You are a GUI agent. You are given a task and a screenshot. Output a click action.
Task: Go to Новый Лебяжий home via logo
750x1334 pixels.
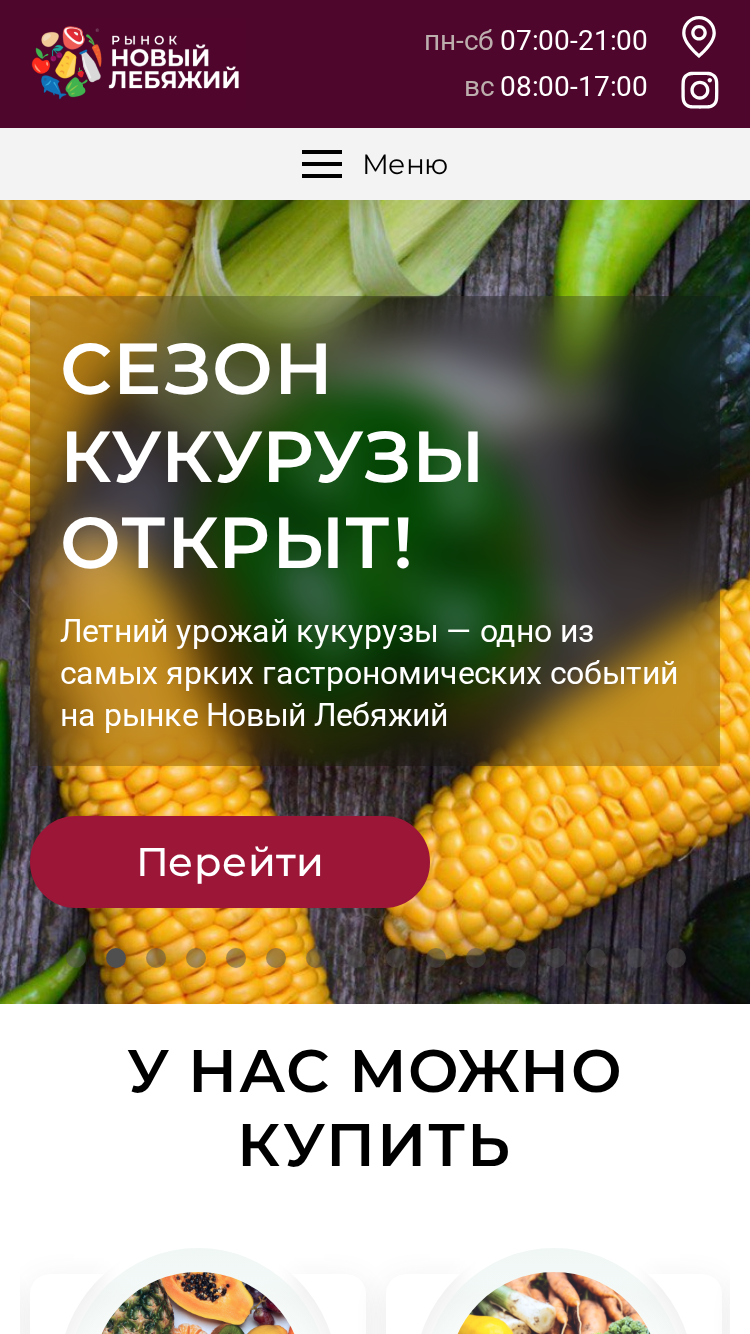[x=136, y=63]
